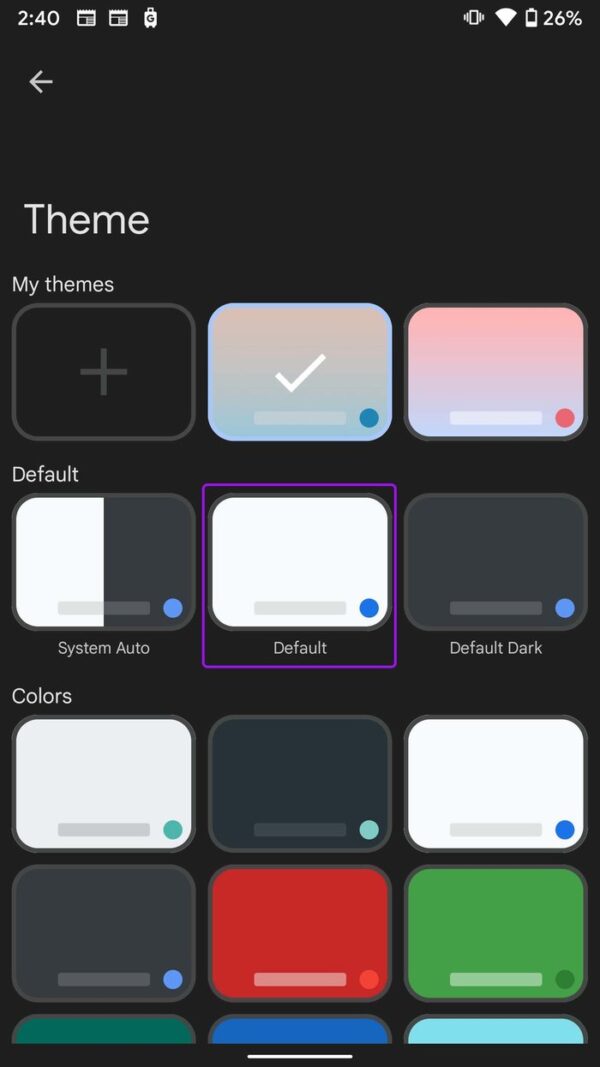The image size is (600, 1067).
Task: Add a new custom theme
Action: 104,372
